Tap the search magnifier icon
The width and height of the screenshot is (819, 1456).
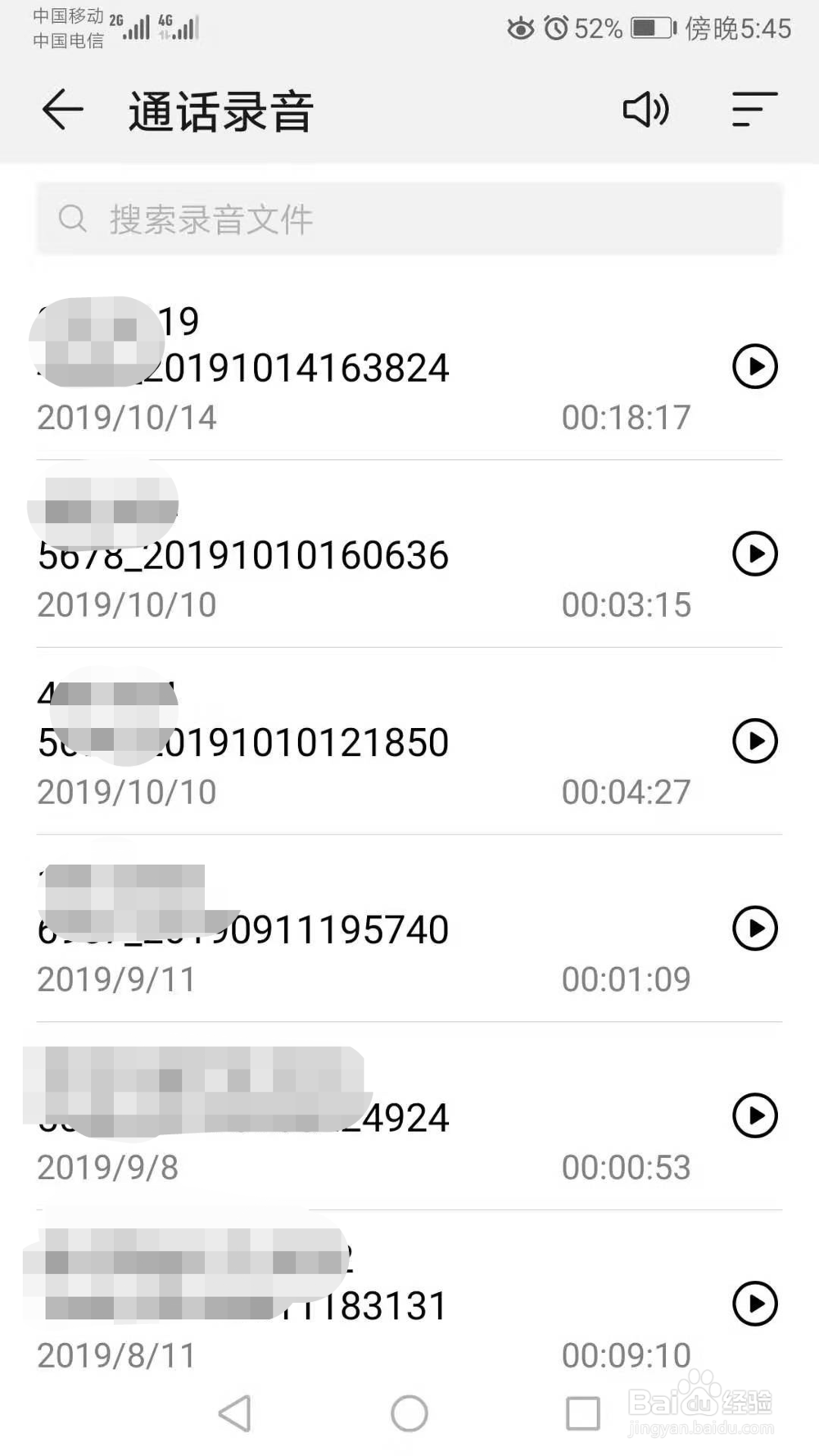72,218
